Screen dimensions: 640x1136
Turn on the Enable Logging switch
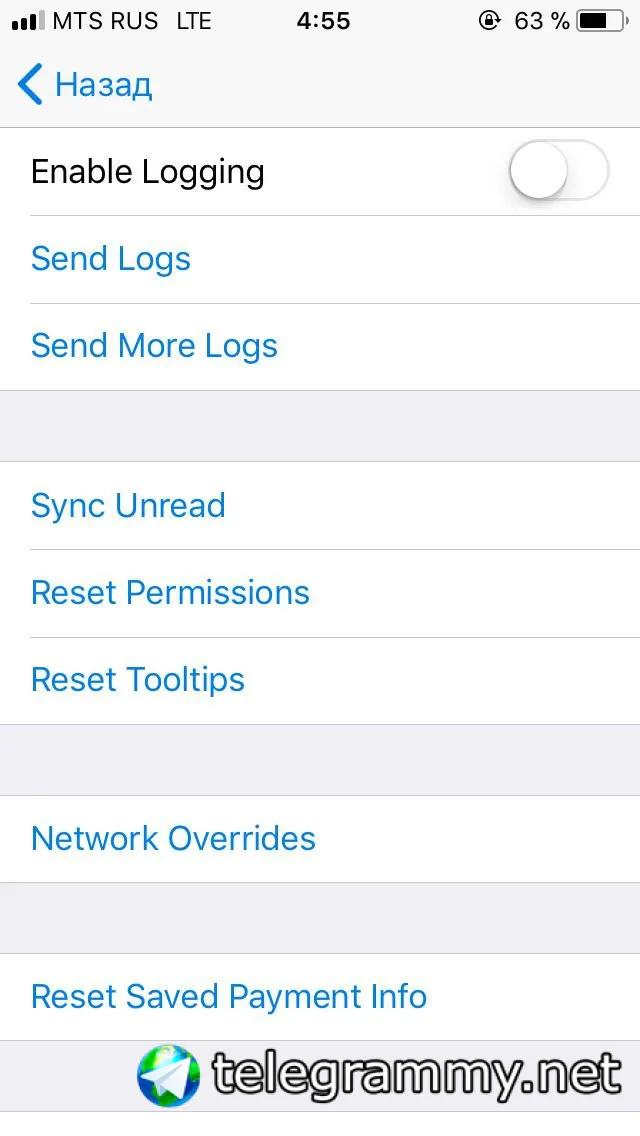[558, 171]
